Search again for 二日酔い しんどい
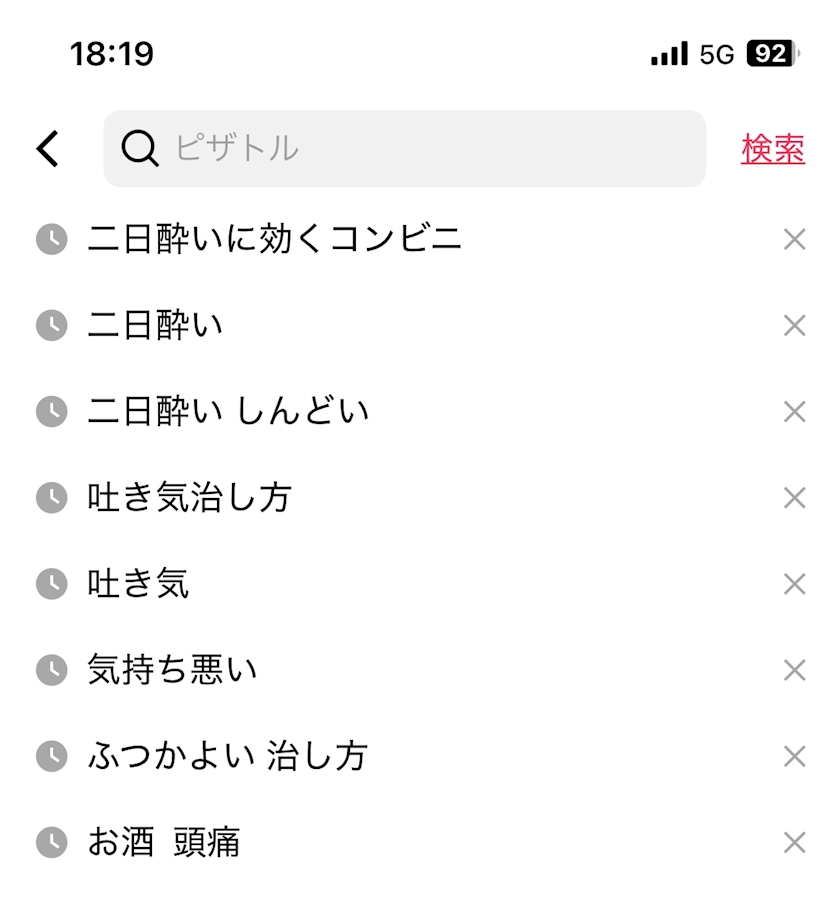Screen dimensions: 840x897 coord(228,411)
